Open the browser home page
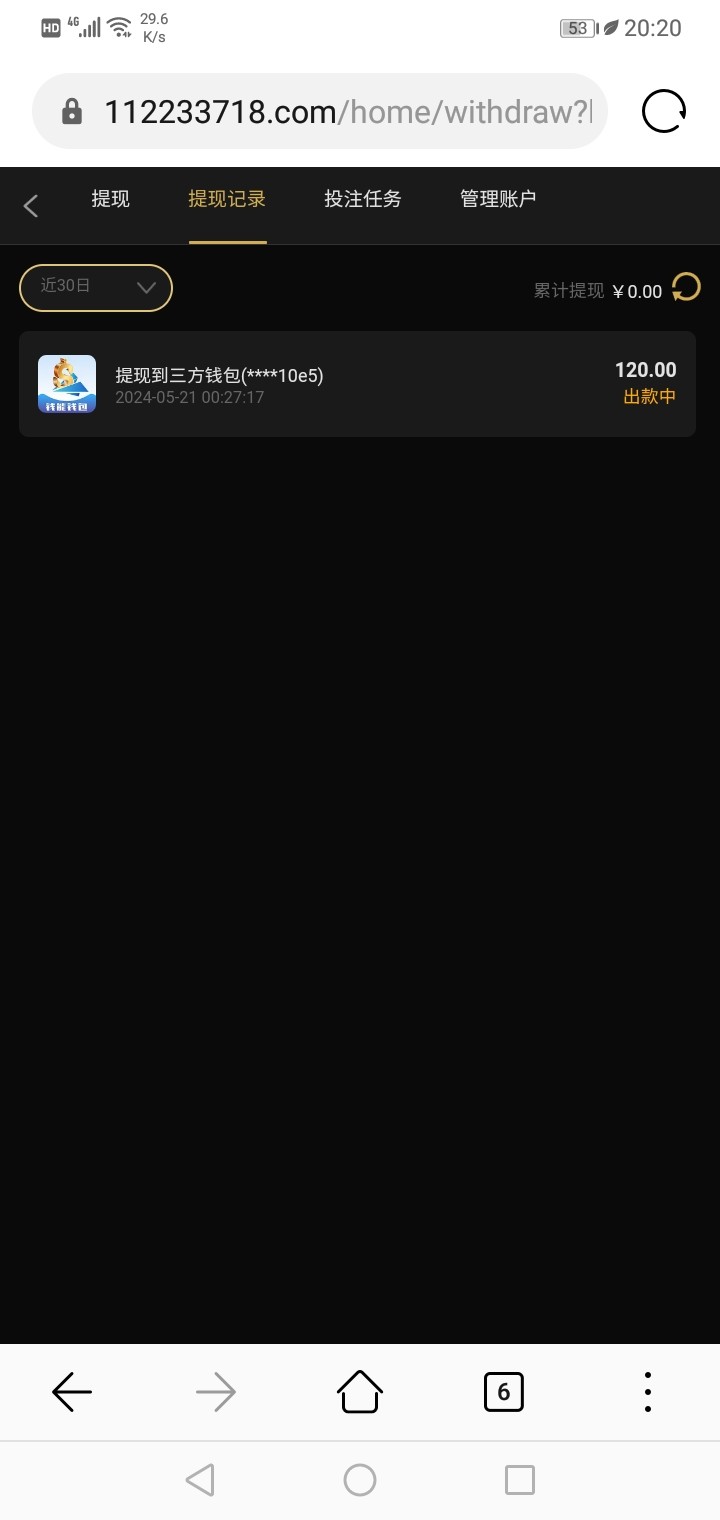Viewport: 720px width, 1520px height. (x=360, y=1391)
